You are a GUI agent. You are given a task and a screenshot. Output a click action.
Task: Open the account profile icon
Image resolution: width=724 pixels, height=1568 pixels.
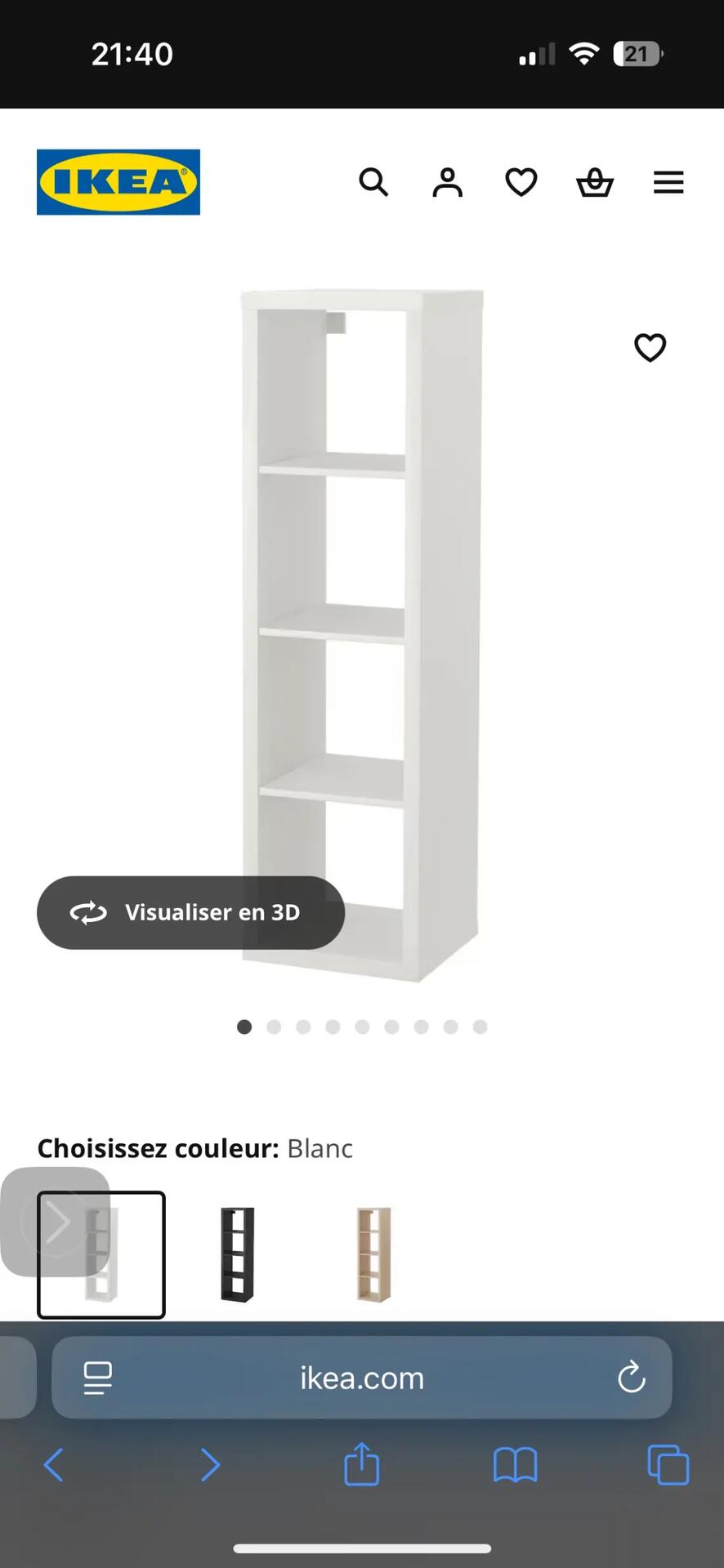click(447, 182)
